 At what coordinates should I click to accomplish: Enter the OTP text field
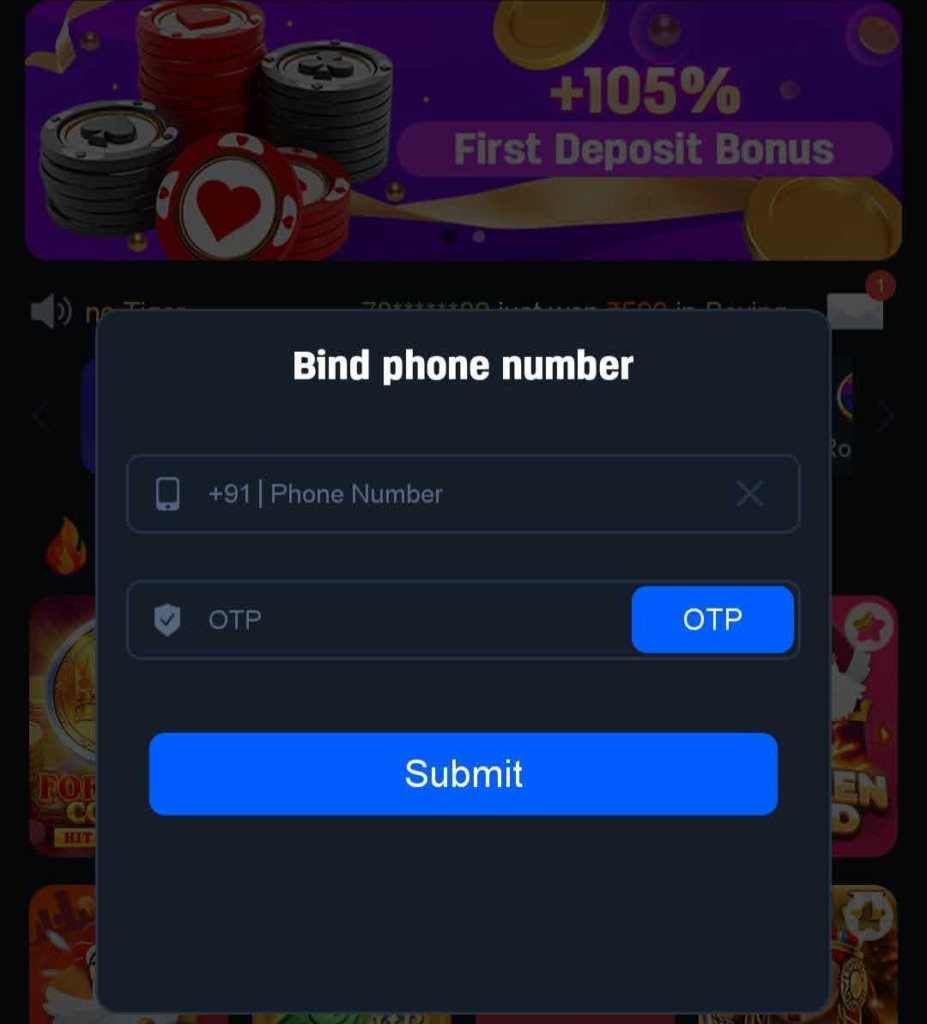pyautogui.click(x=400, y=620)
